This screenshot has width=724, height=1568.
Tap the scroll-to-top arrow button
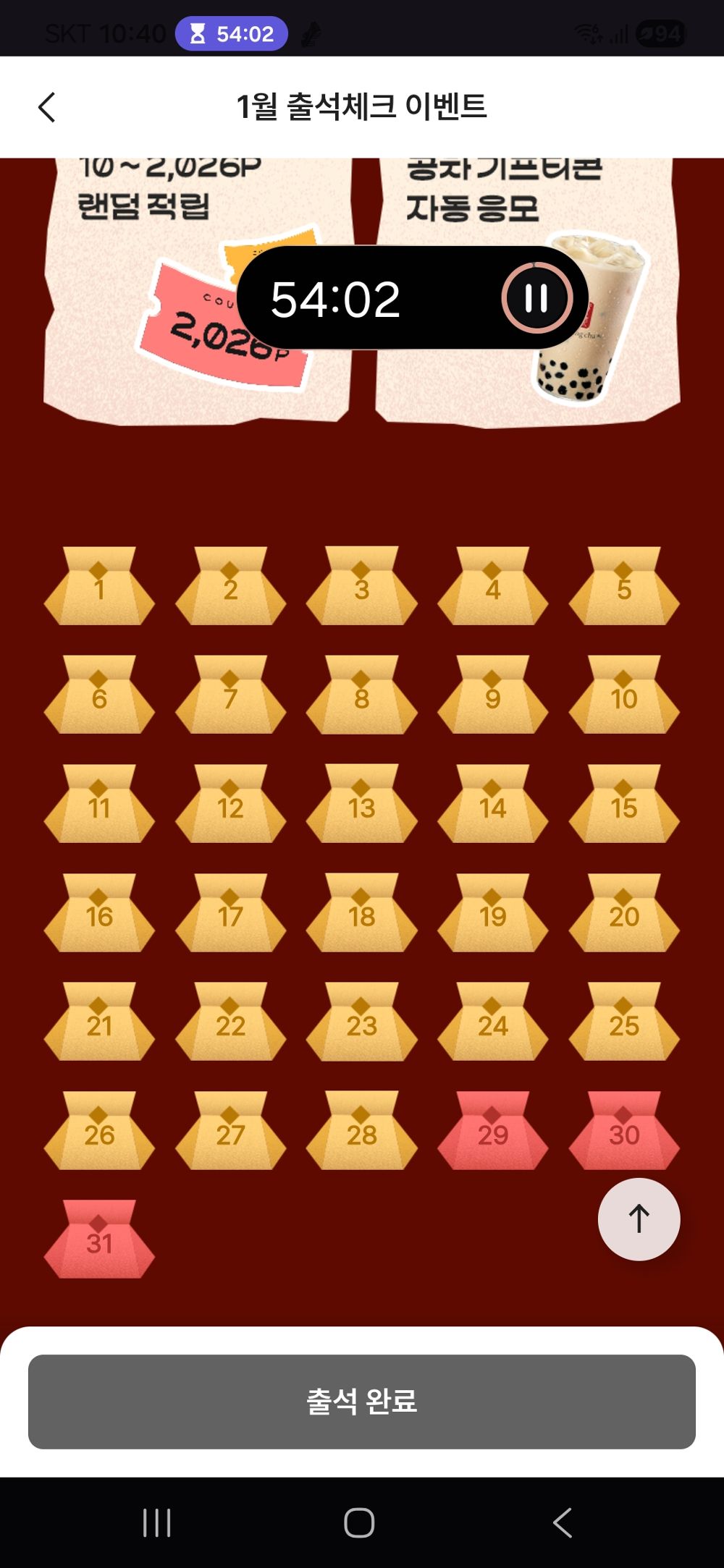pyautogui.click(x=639, y=1219)
